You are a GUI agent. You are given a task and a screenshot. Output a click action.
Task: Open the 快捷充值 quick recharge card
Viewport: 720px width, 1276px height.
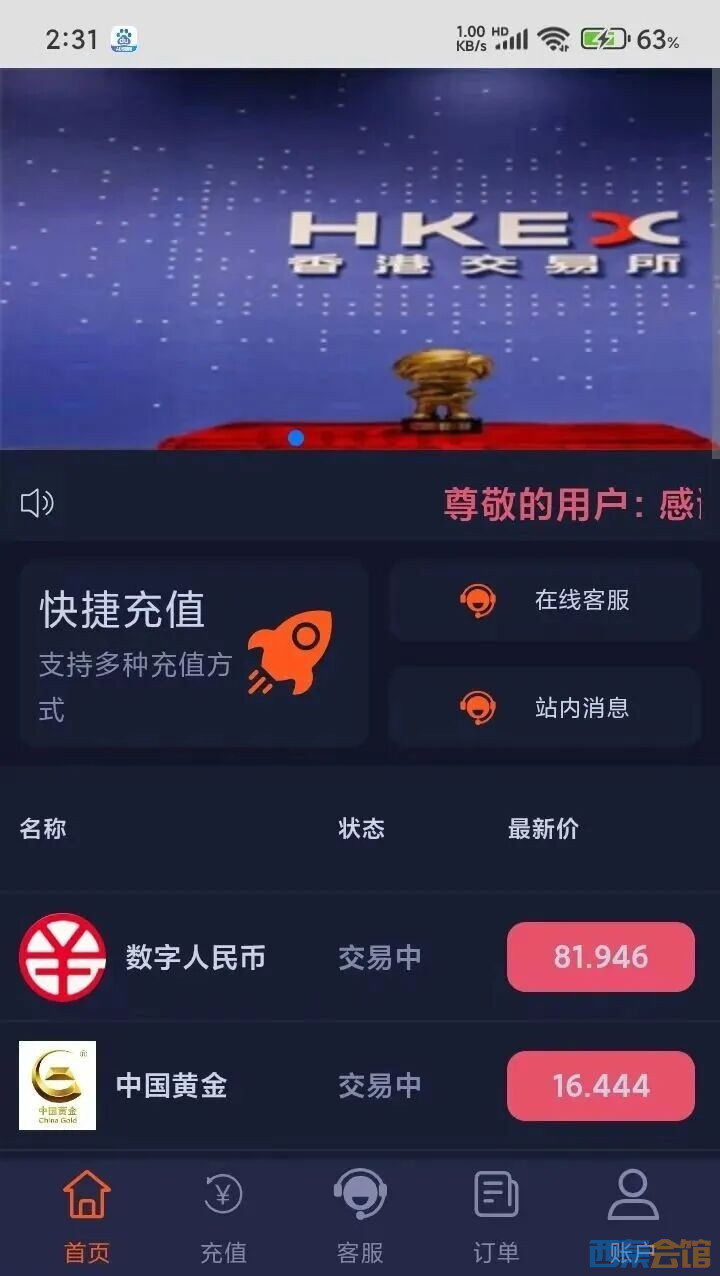pyautogui.click(x=194, y=654)
